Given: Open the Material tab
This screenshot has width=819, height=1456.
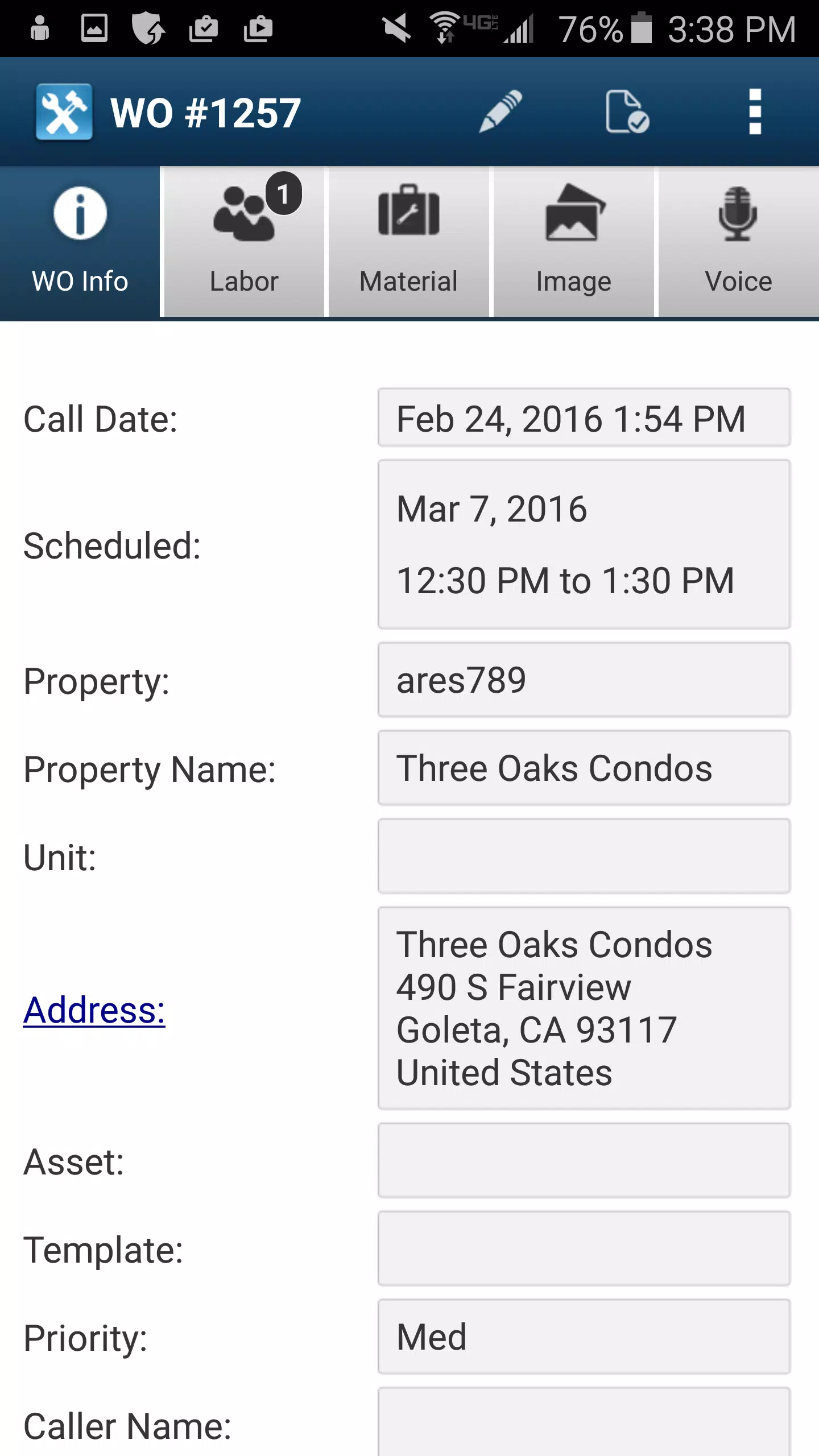Looking at the screenshot, I should [x=408, y=241].
